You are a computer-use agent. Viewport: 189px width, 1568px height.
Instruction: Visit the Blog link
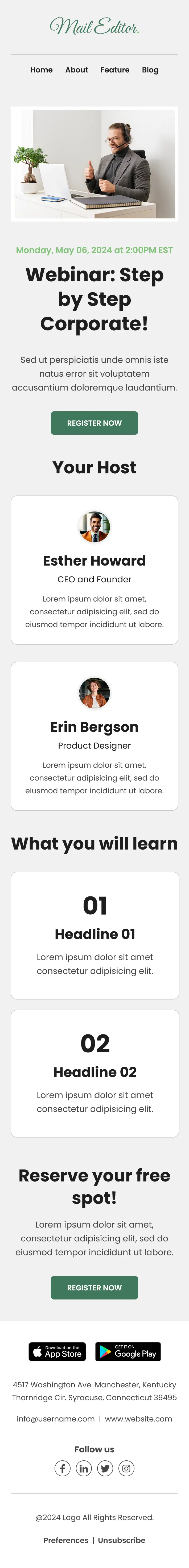[x=150, y=70]
